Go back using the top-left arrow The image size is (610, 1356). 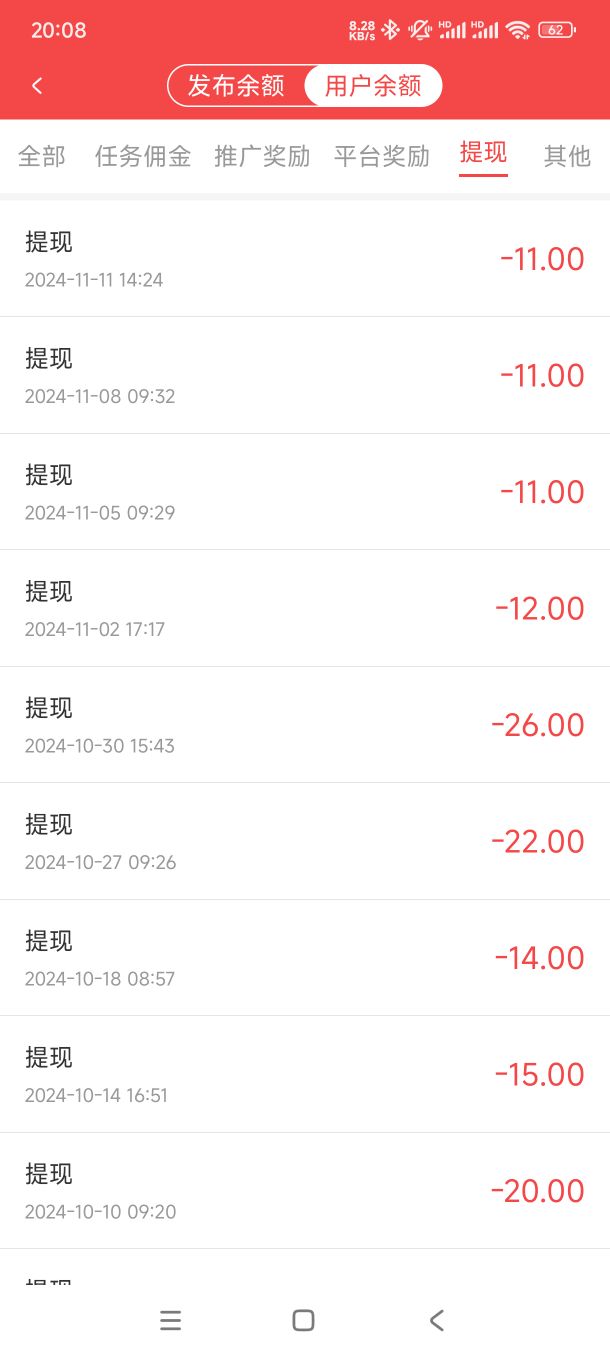[37, 86]
